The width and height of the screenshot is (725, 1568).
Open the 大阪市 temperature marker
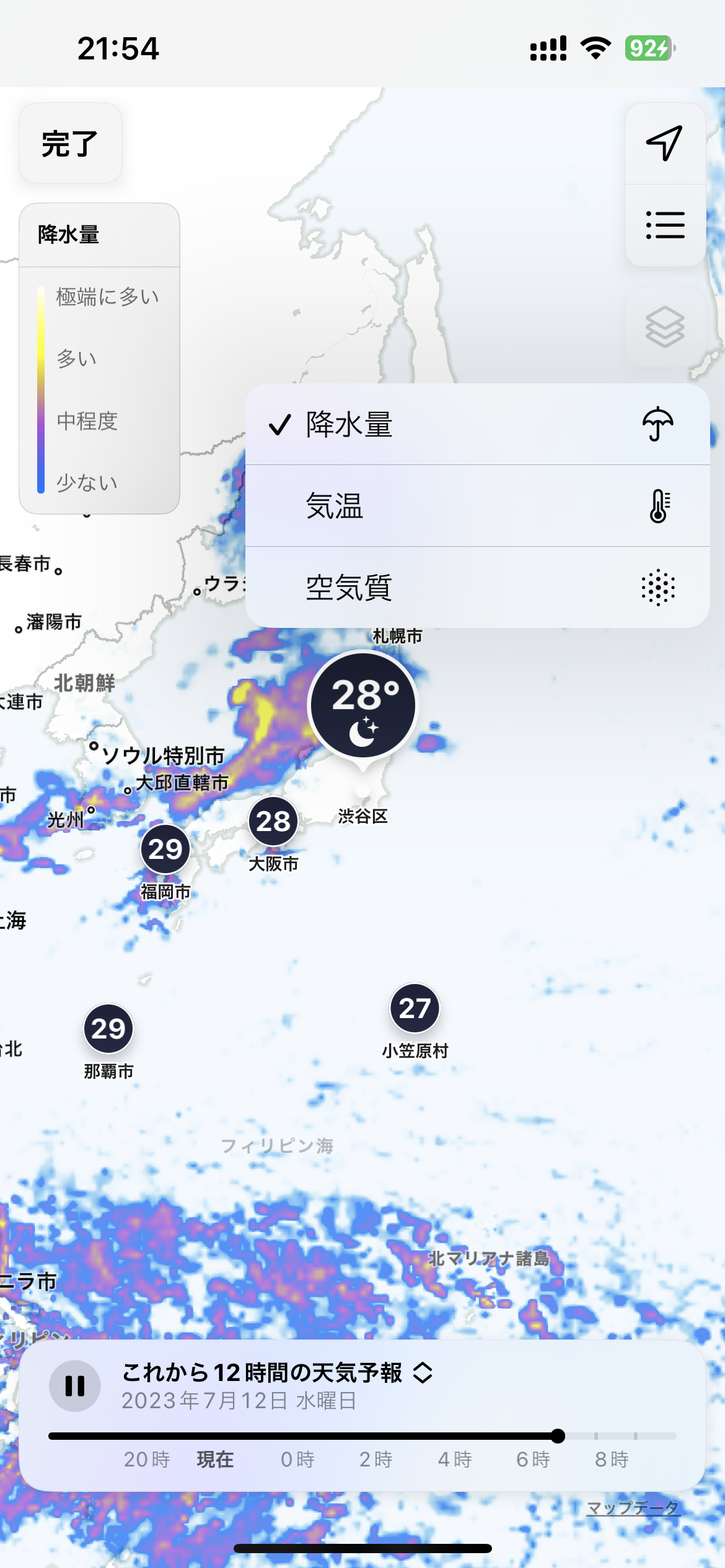273,822
